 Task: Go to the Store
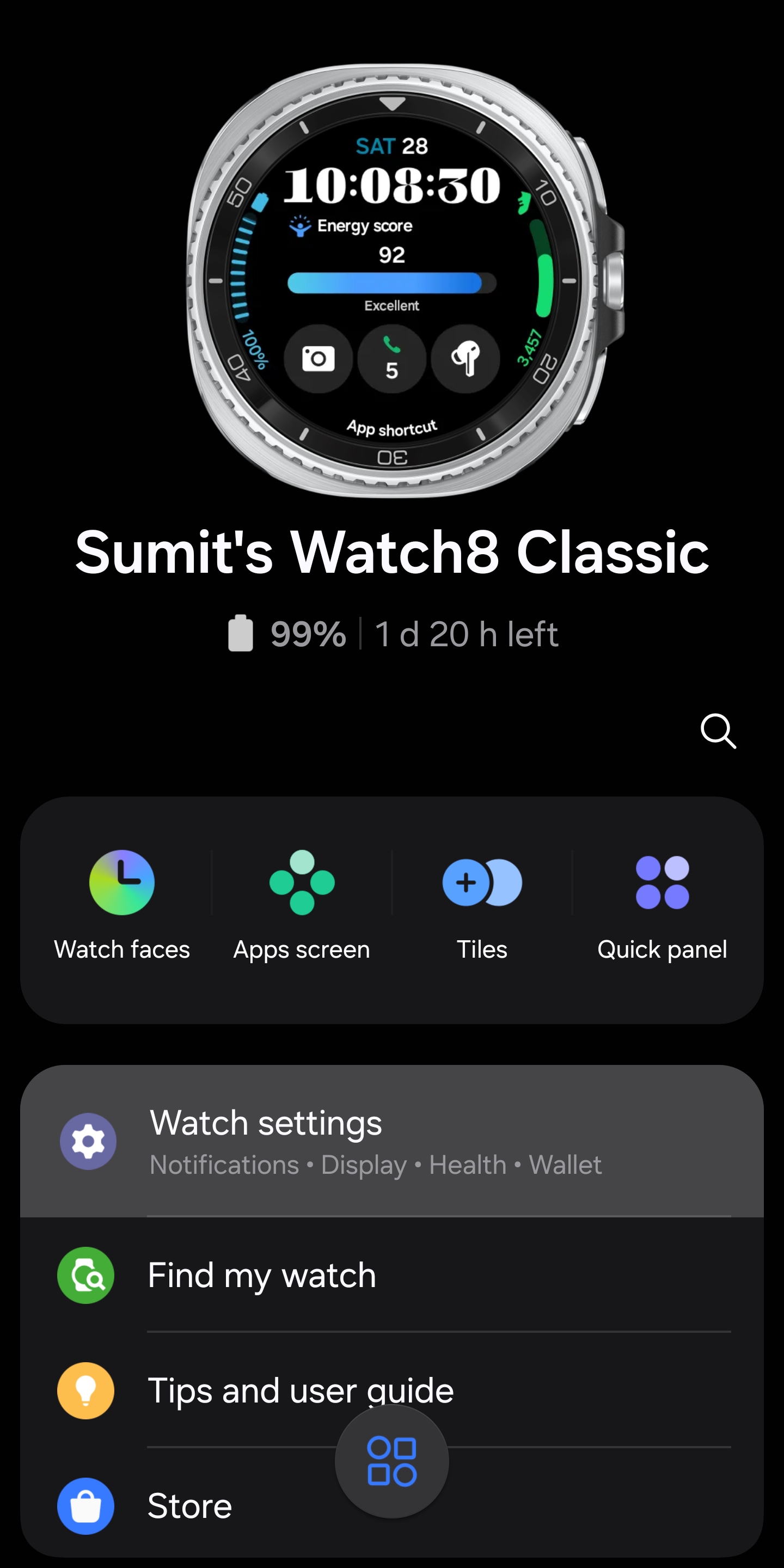click(x=189, y=1506)
